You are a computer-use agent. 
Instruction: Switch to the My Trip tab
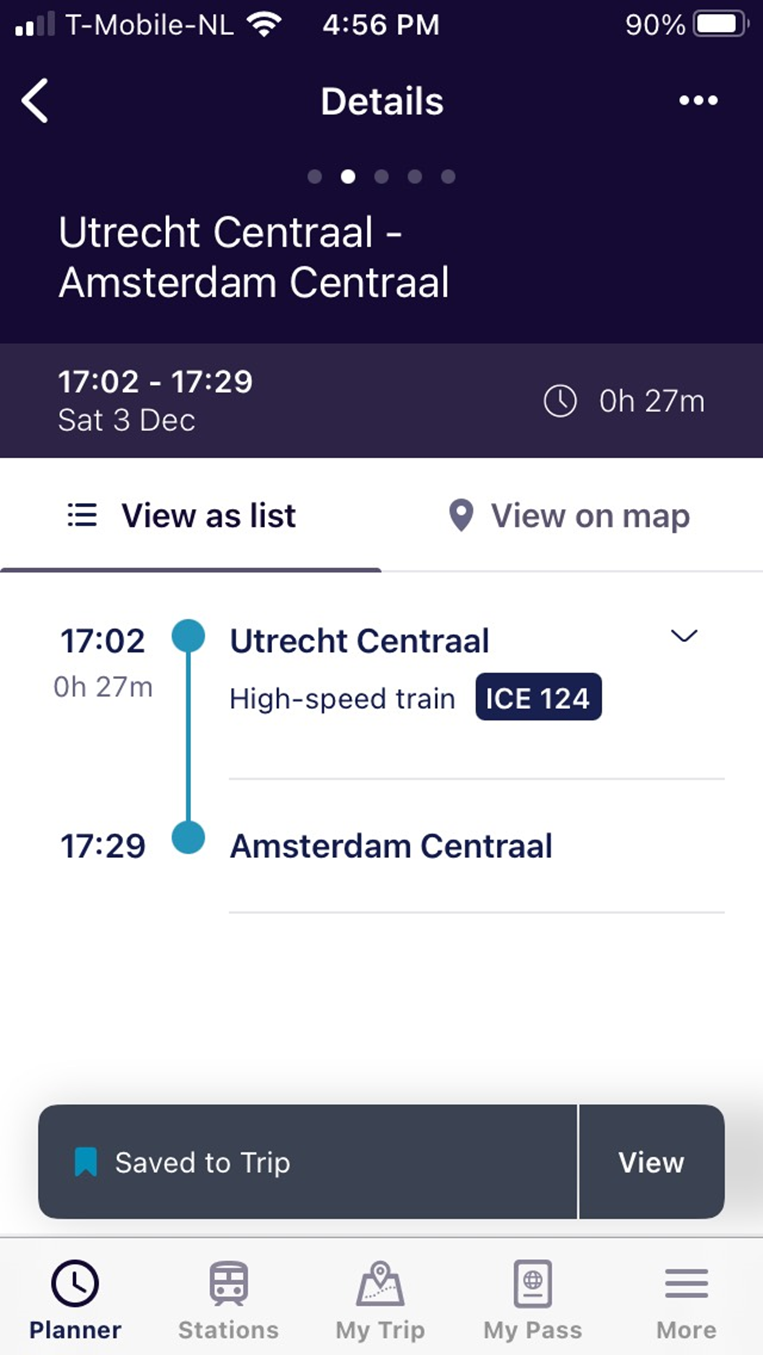380,1300
